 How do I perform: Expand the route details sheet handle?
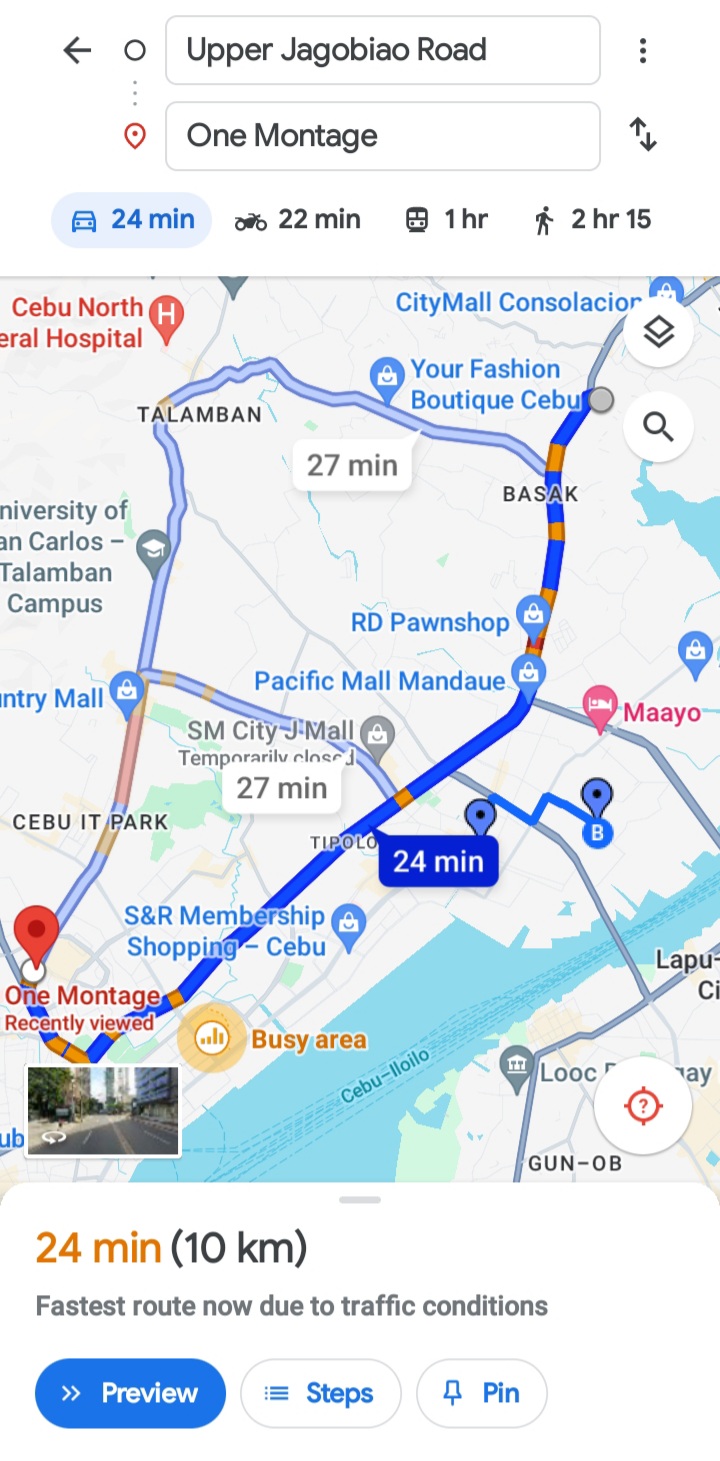360,1200
